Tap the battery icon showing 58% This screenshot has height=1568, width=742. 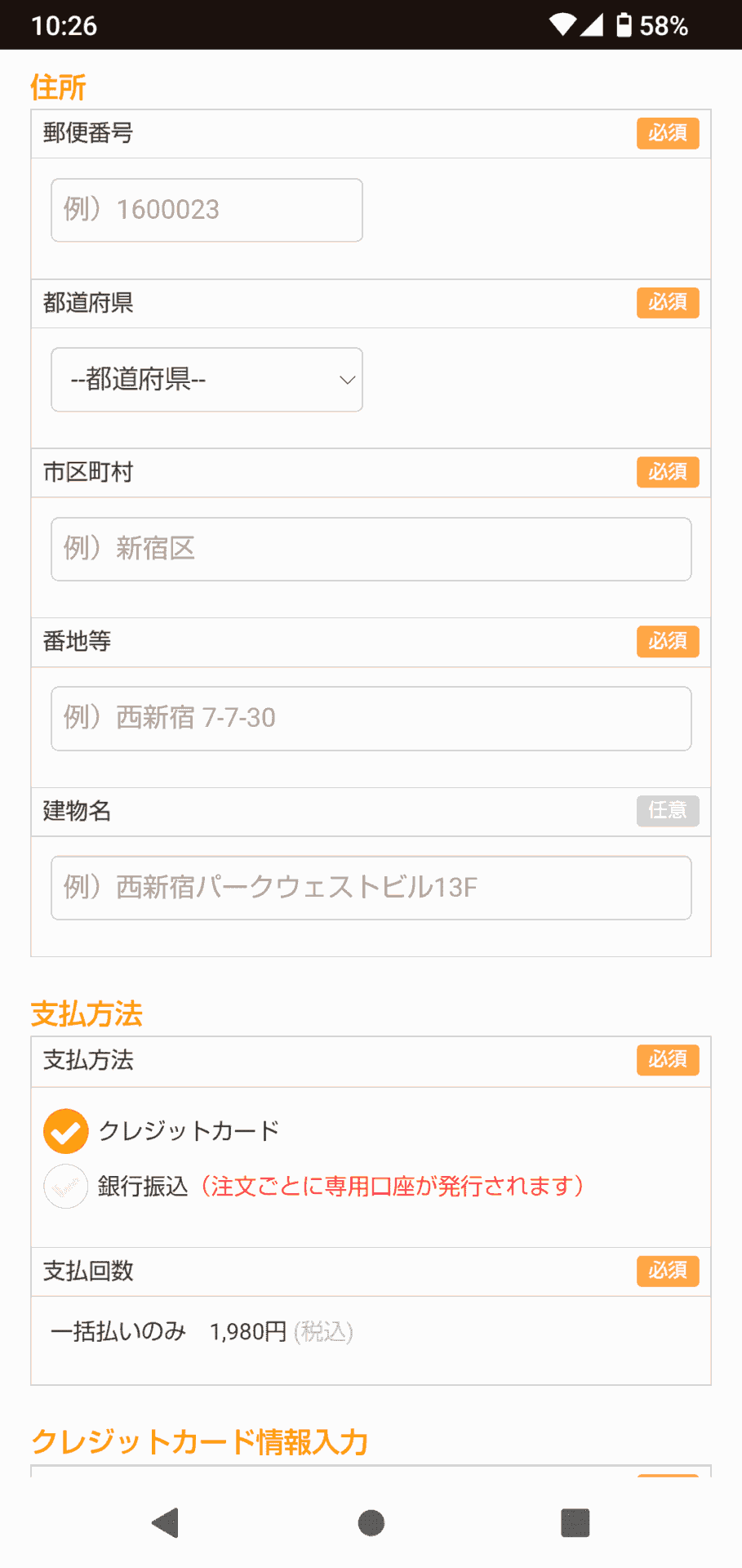point(625,25)
